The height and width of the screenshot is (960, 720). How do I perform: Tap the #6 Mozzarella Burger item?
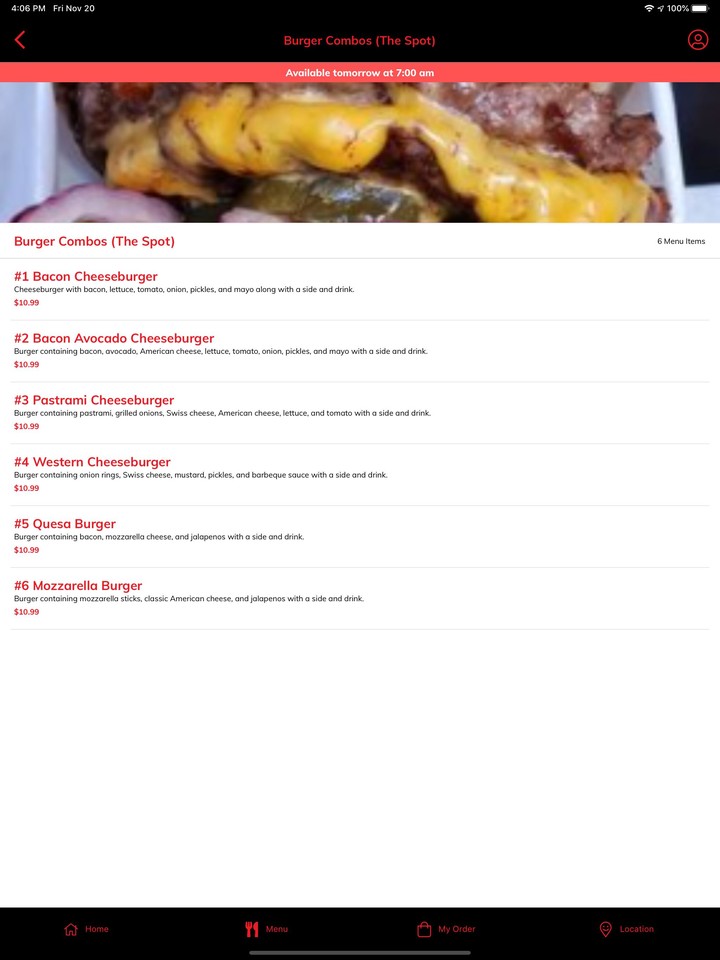click(x=78, y=587)
